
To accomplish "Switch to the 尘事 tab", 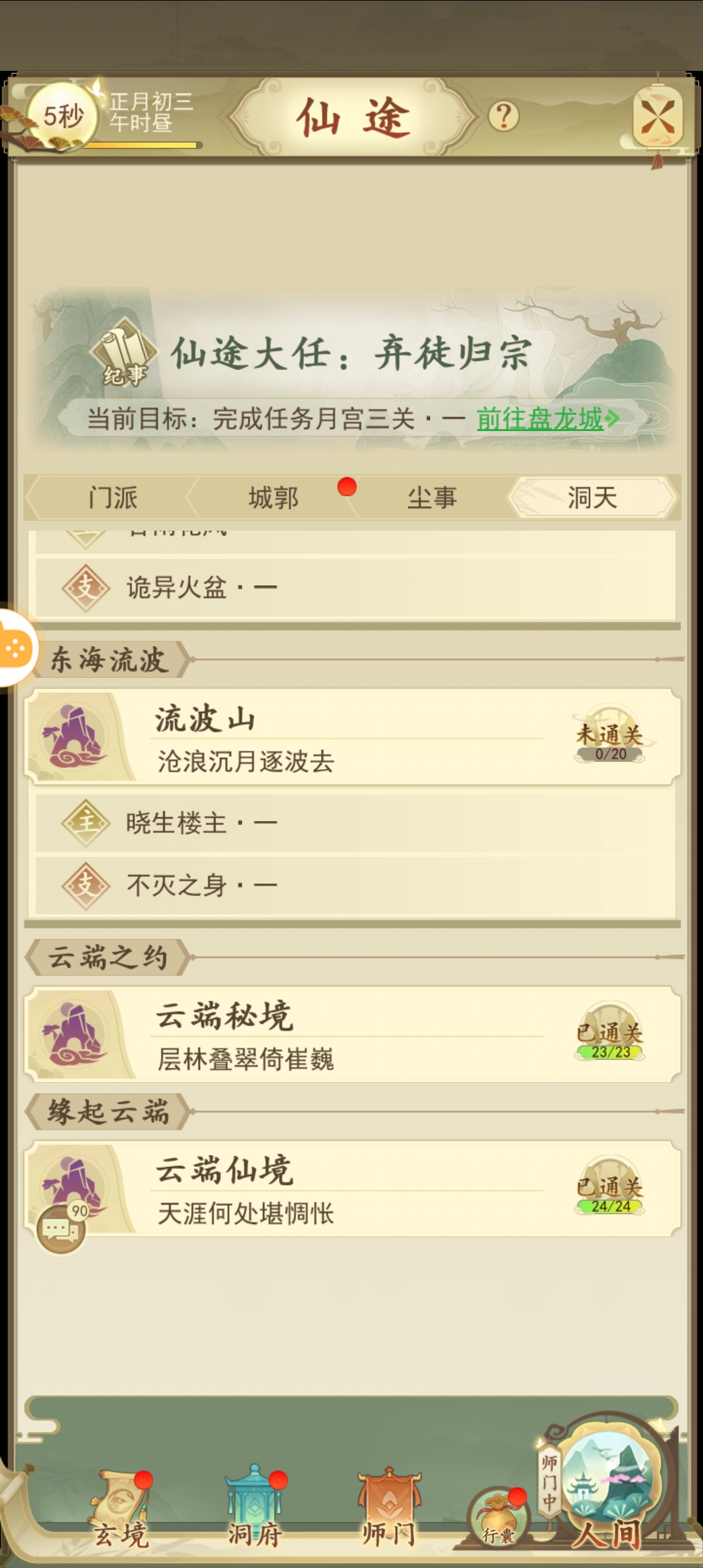I will [x=432, y=498].
